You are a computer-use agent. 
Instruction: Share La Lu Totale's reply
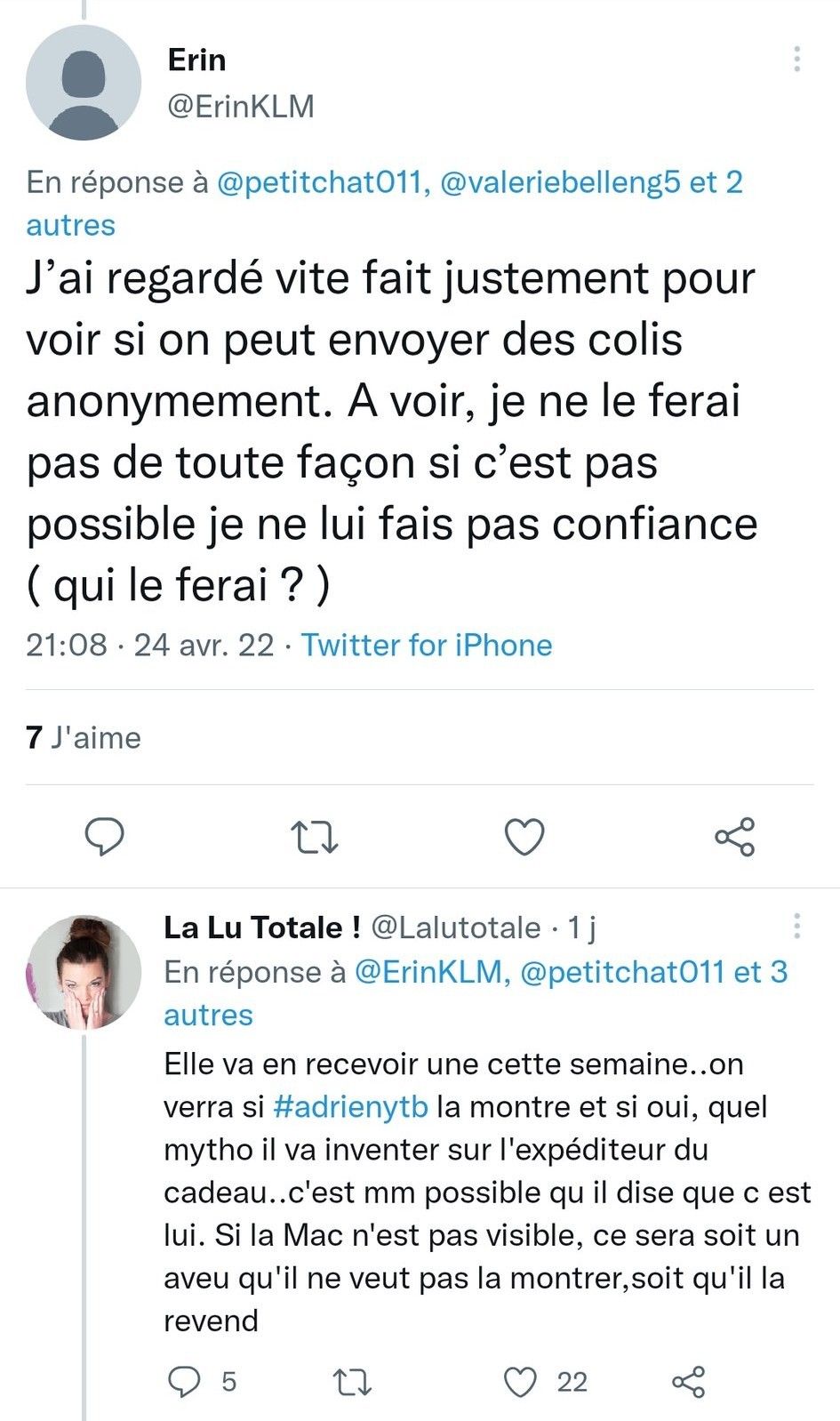coord(689,1381)
